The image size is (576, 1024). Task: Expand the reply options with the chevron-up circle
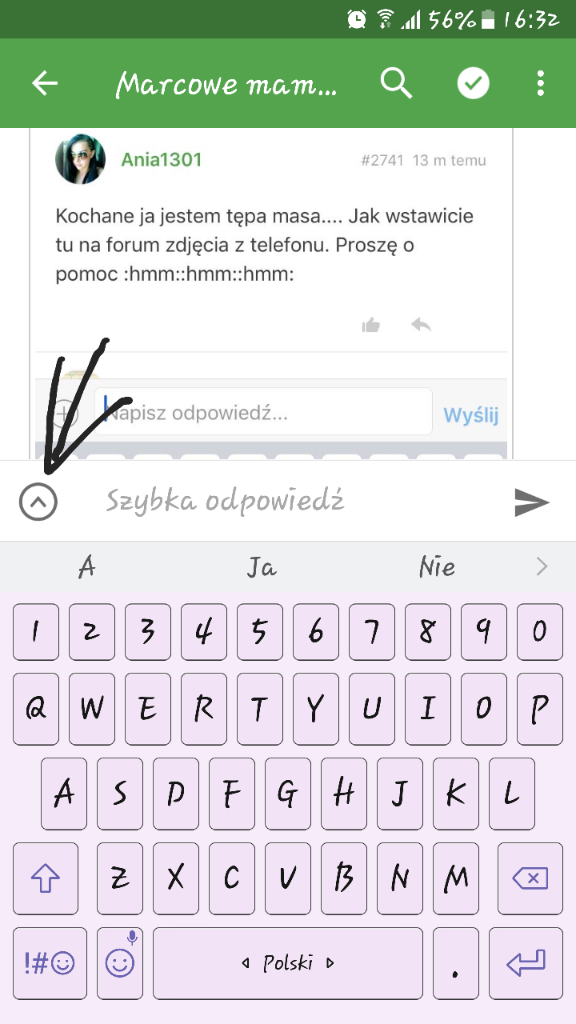[x=39, y=502]
